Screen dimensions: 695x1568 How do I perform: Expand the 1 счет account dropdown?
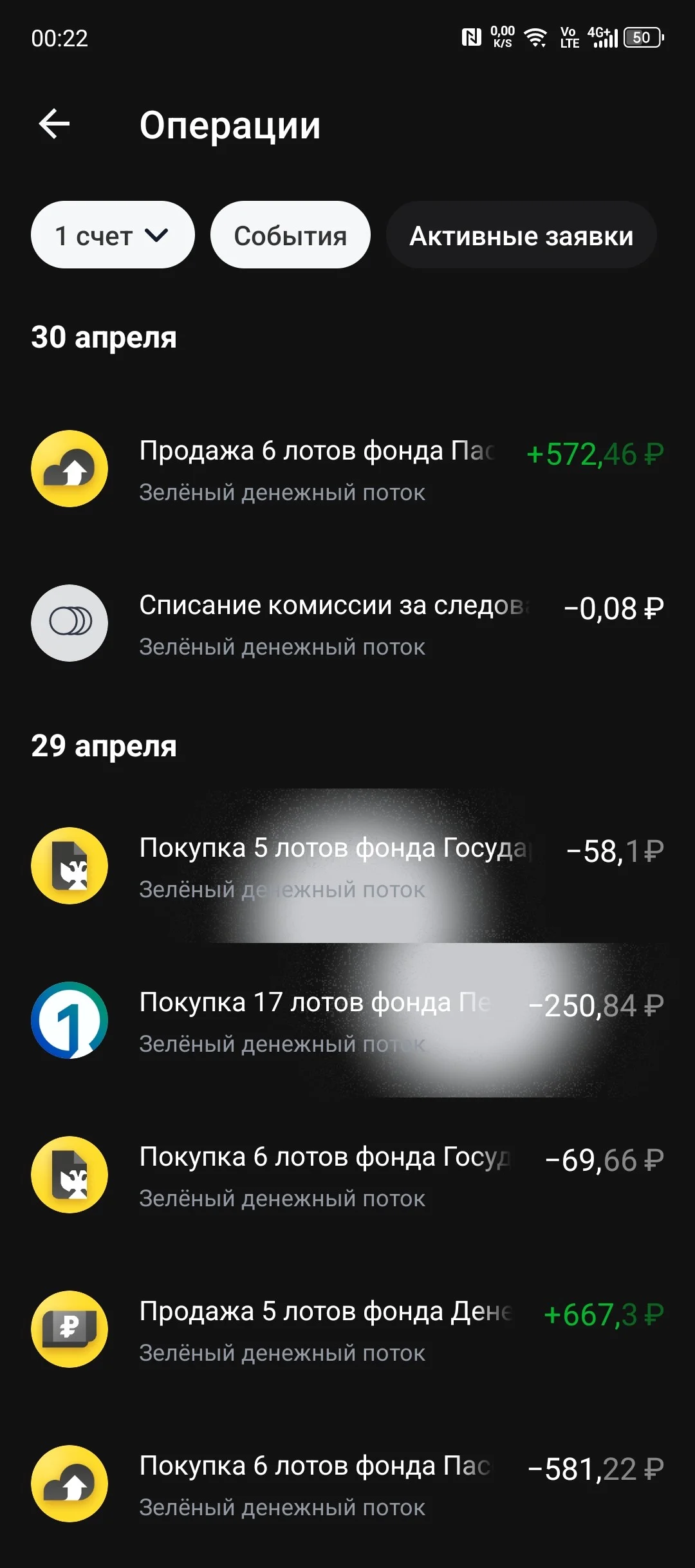point(113,235)
